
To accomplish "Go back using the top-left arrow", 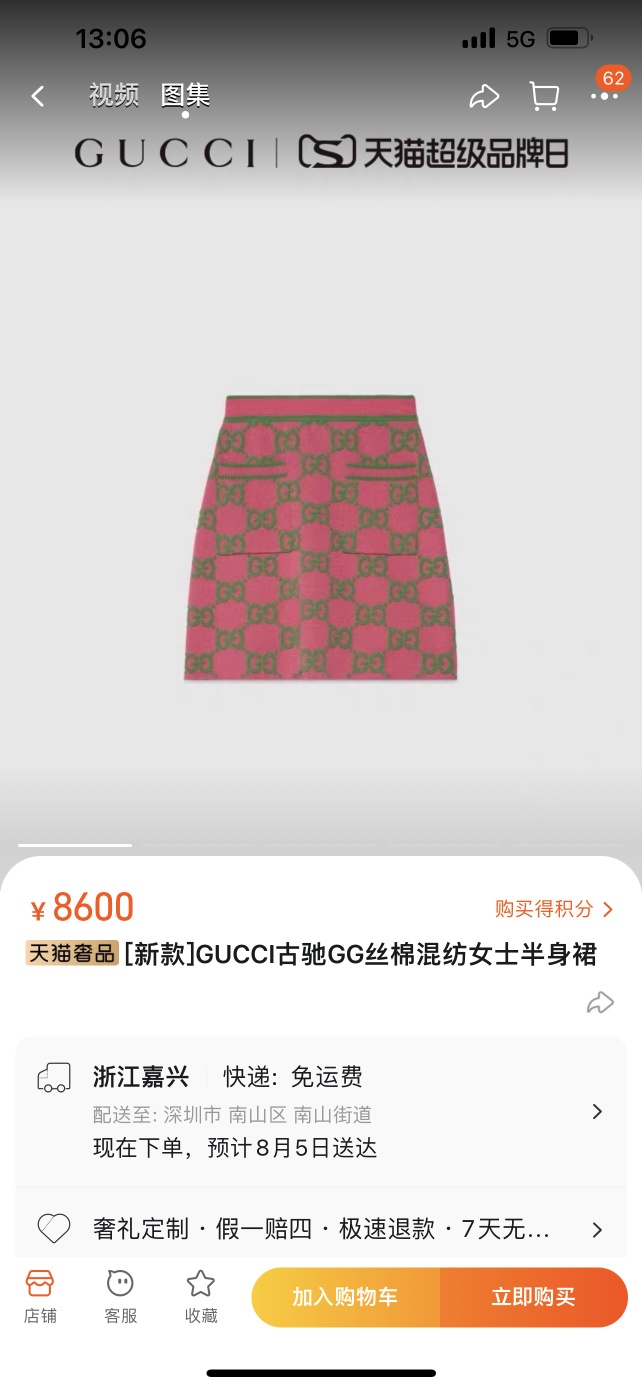I will pos(38,96).
